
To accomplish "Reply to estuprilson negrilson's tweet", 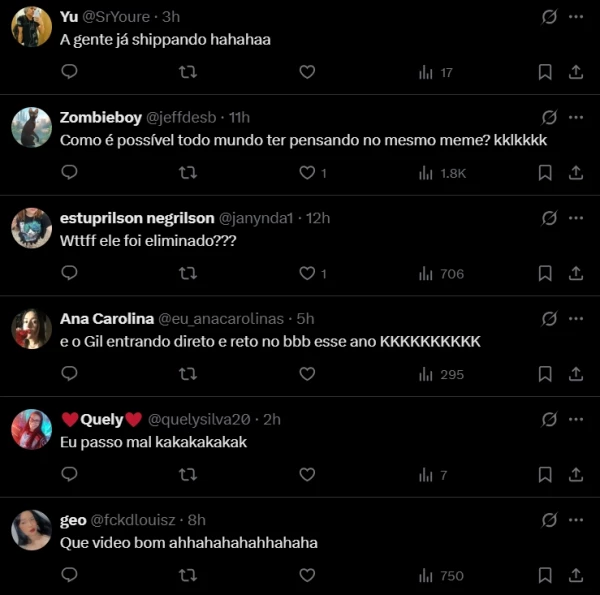I will pos(69,273).
